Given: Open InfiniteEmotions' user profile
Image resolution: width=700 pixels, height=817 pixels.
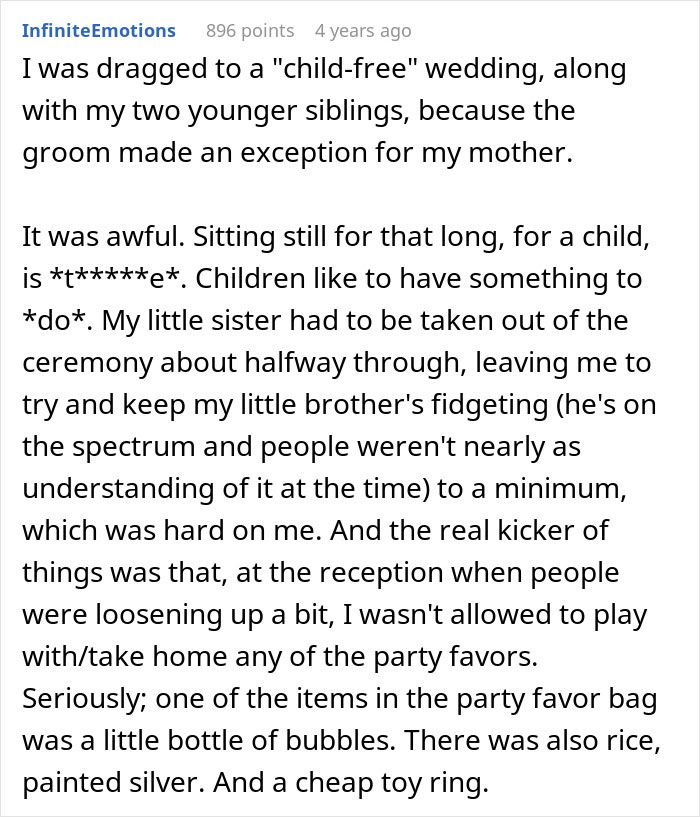Looking at the screenshot, I should coord(98,31).
